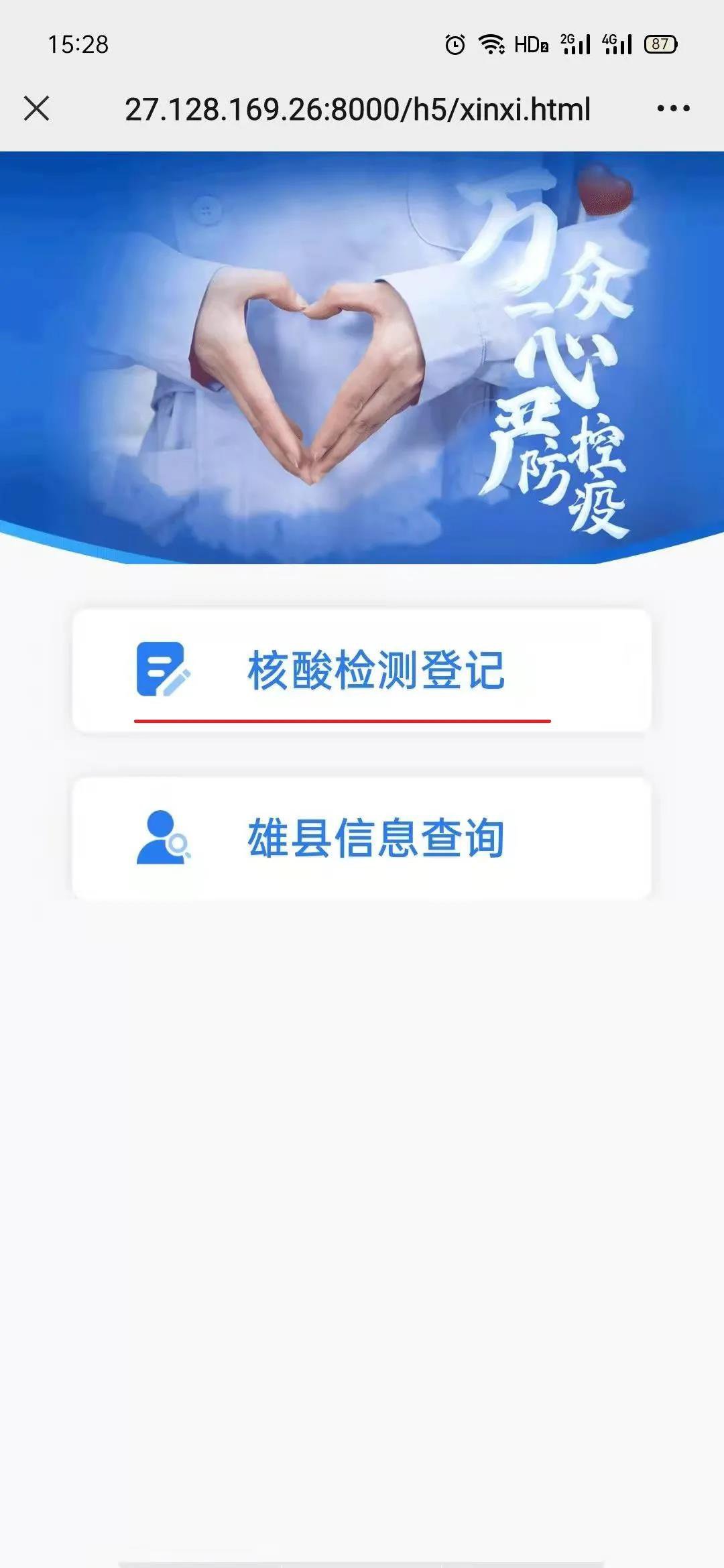This screenshot has width=724, height=1568.
Task: Close the web page with the X
Action: (x=37, y=109)
